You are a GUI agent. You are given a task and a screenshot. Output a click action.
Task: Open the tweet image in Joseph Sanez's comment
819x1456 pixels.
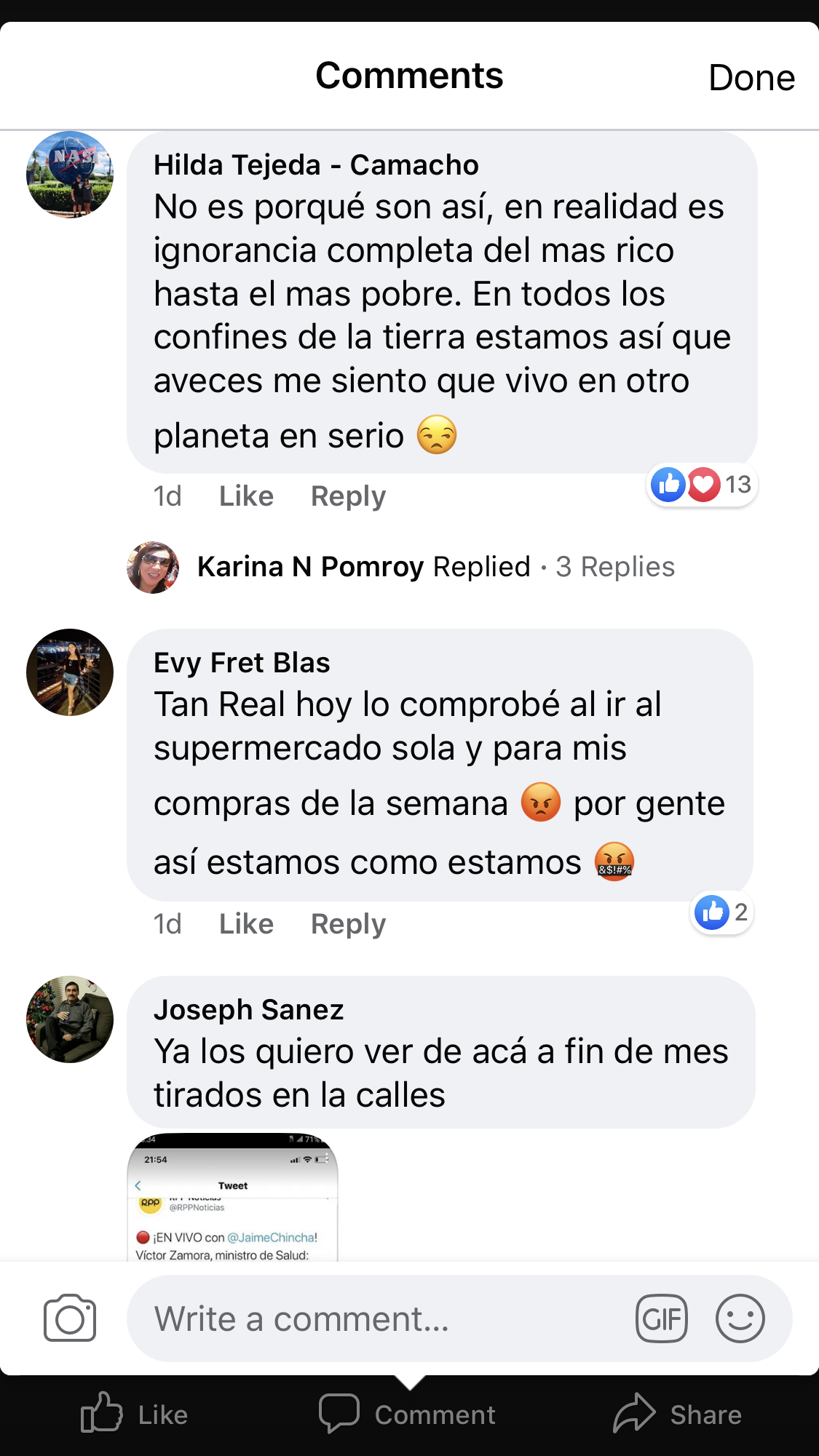[232, 1198]
